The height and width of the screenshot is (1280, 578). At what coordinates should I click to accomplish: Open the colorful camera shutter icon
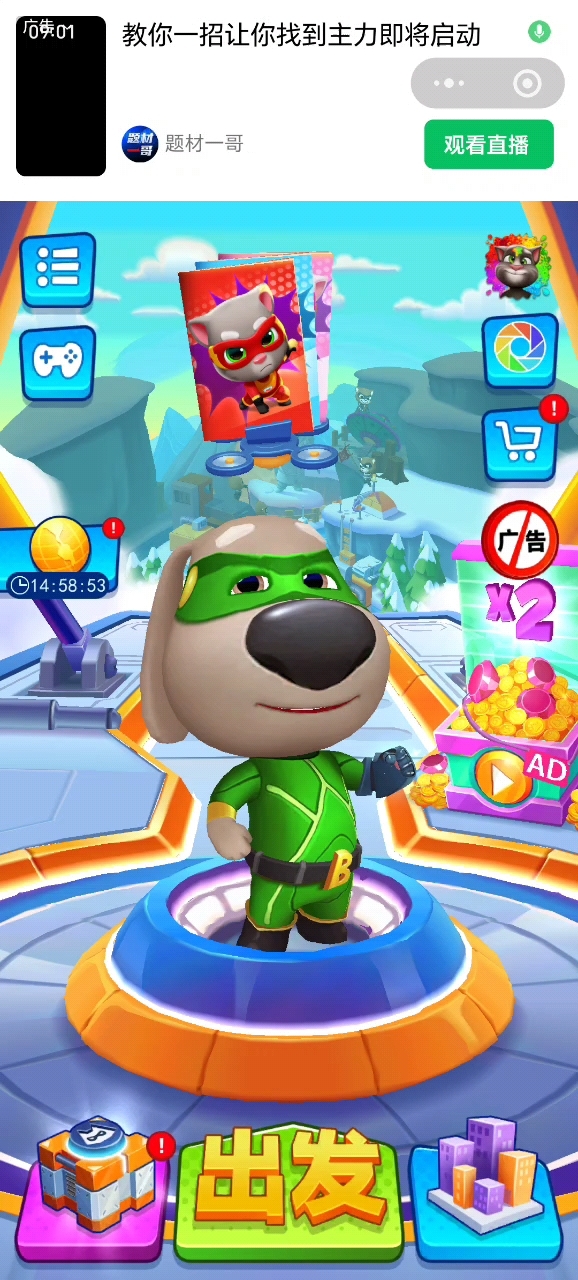520,351
